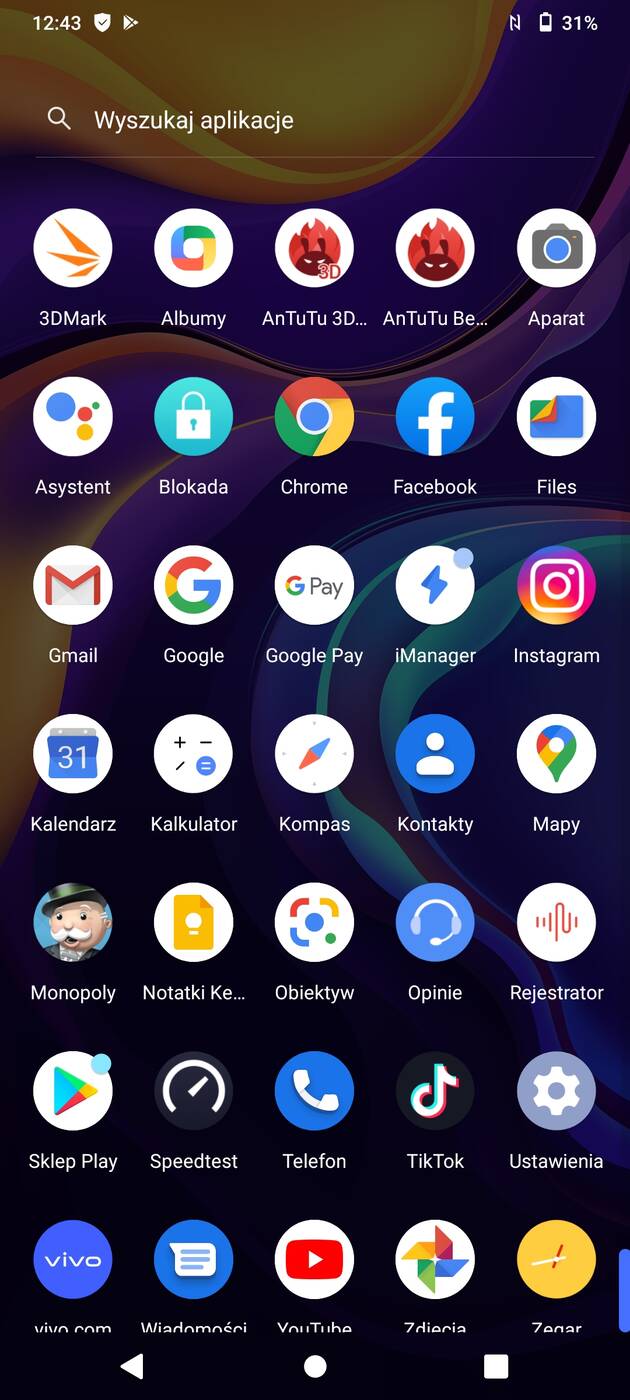630x1400 pixels.
Task: Launch Instagram
Action: (x=556, y=586)
